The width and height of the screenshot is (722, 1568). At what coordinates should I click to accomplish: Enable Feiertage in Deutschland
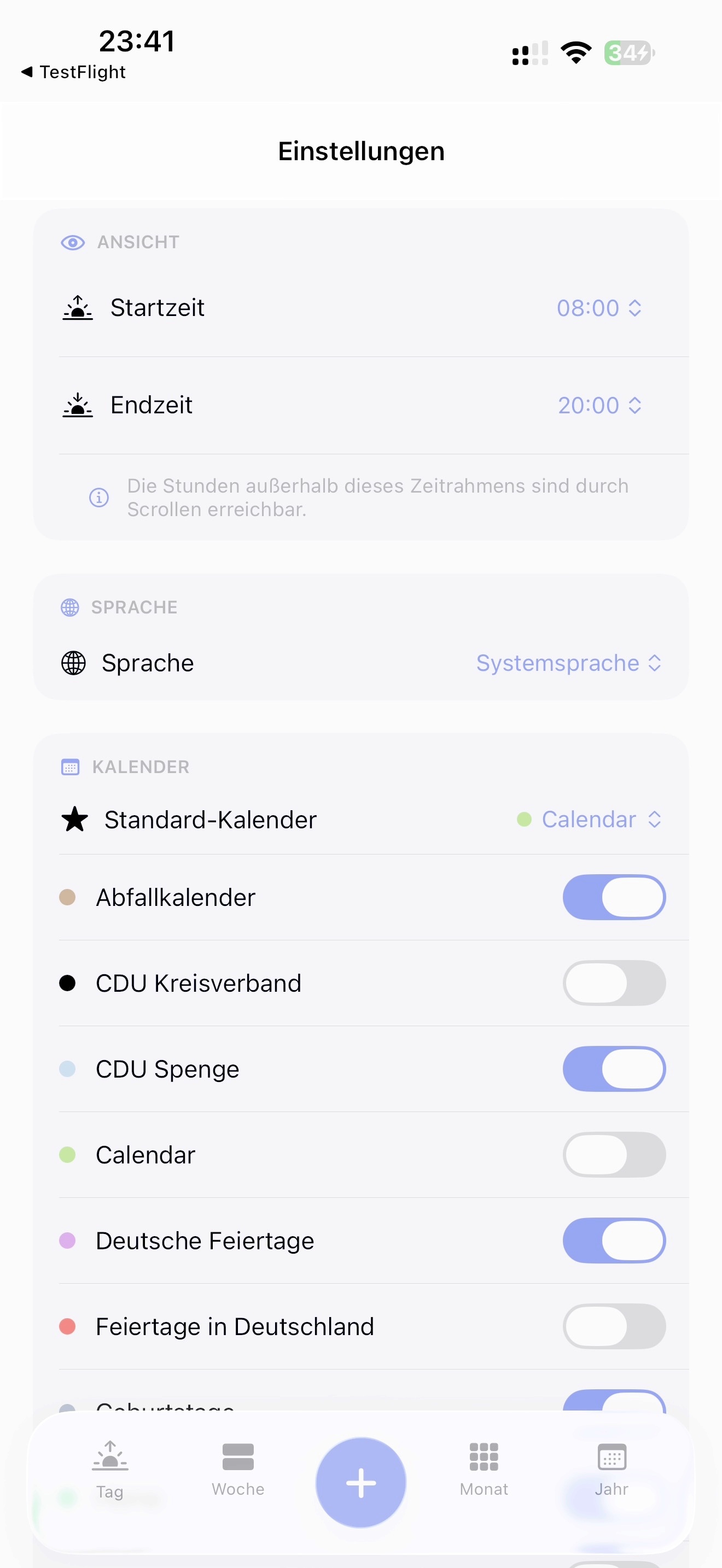[x=614, y=1326]
